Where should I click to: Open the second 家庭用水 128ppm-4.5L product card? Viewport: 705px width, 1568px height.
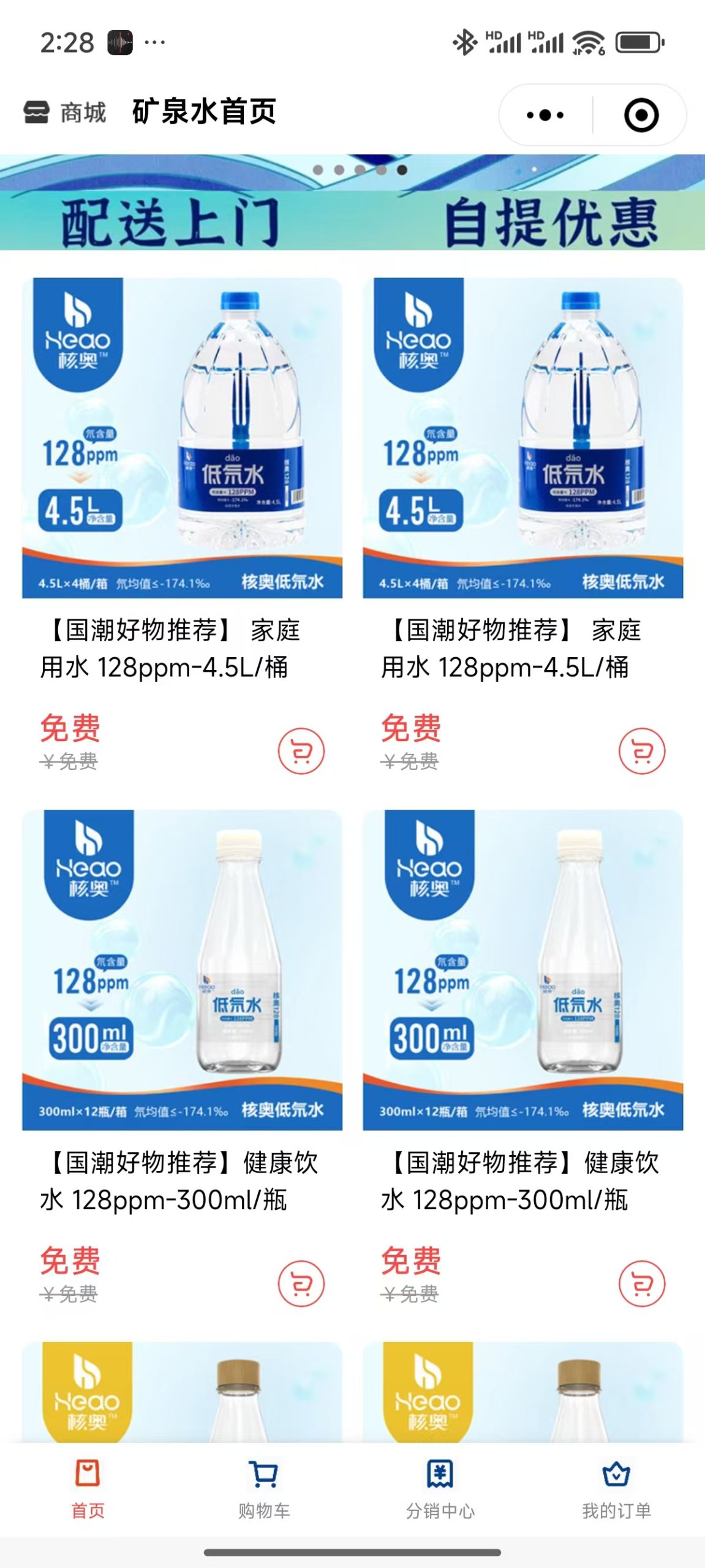[x=522, y=438]
